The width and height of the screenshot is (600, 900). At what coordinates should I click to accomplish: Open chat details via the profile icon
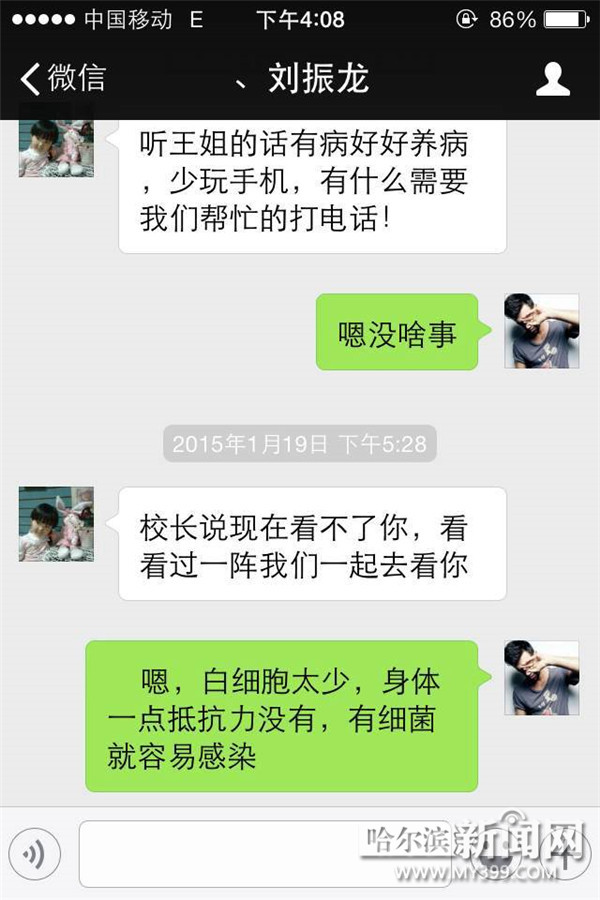point(552,79)
